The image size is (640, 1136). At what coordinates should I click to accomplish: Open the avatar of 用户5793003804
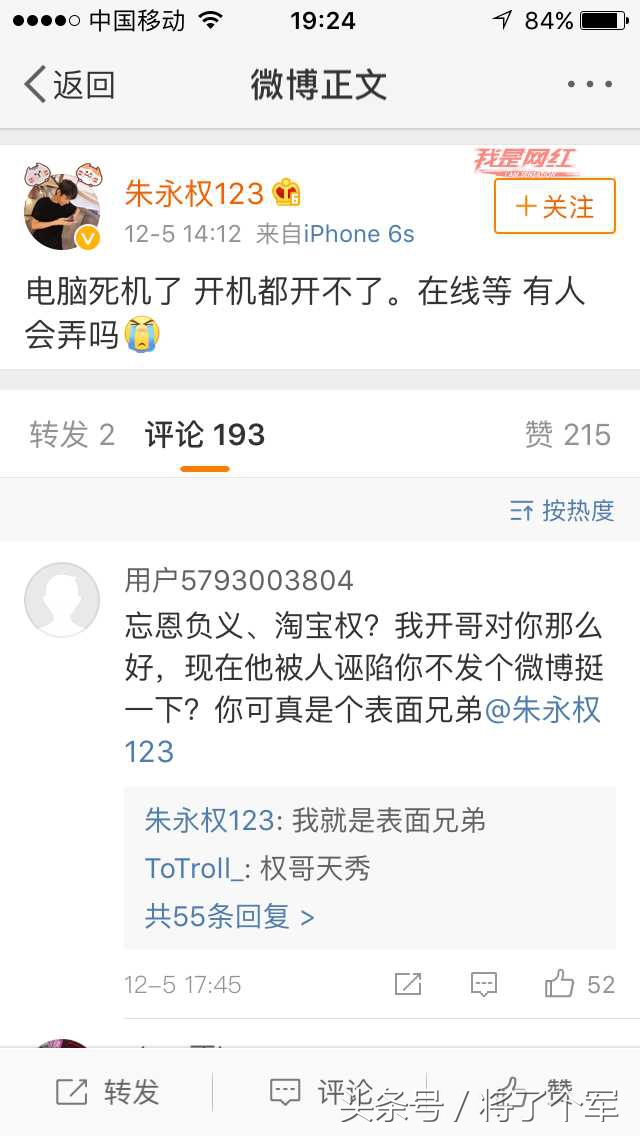tap(62, 600)
